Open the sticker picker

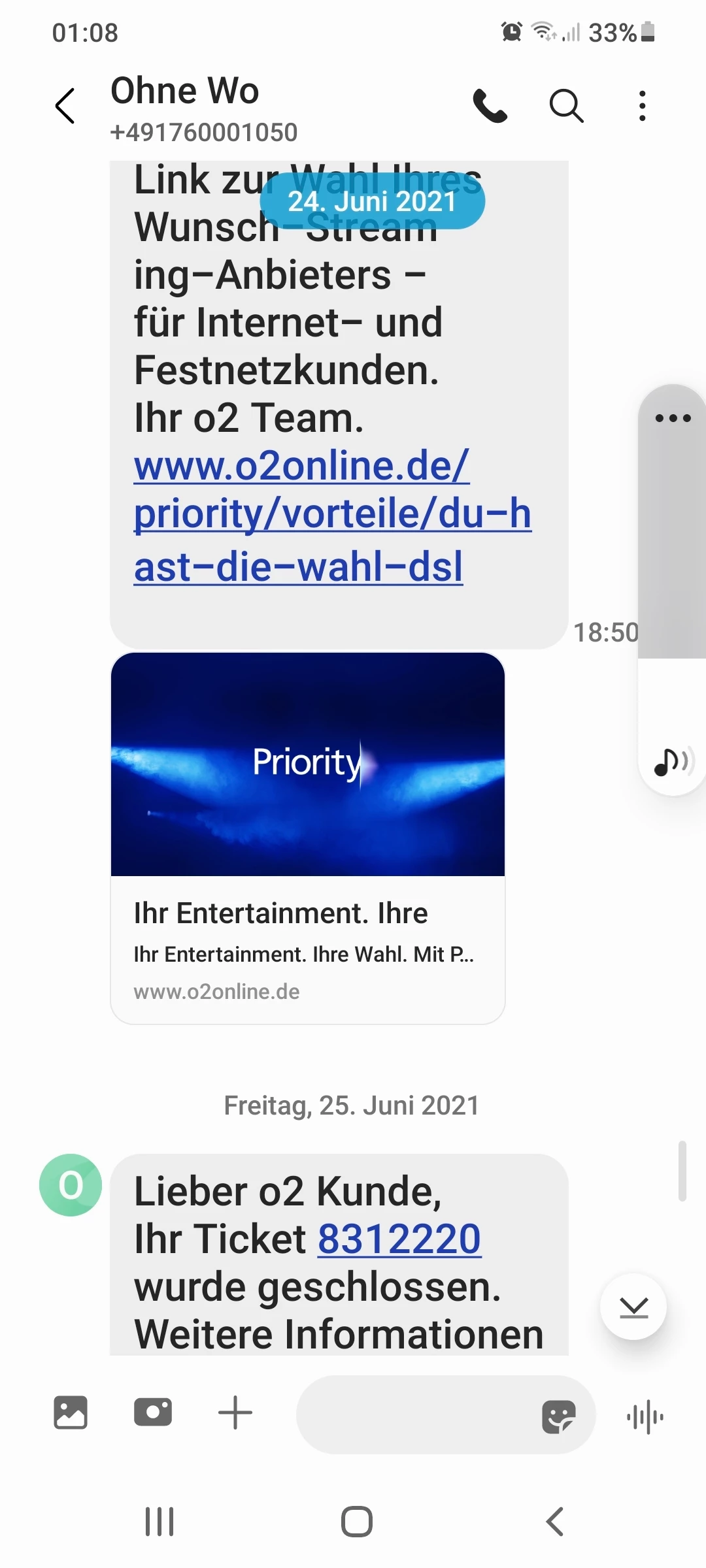coord(559,1416)
